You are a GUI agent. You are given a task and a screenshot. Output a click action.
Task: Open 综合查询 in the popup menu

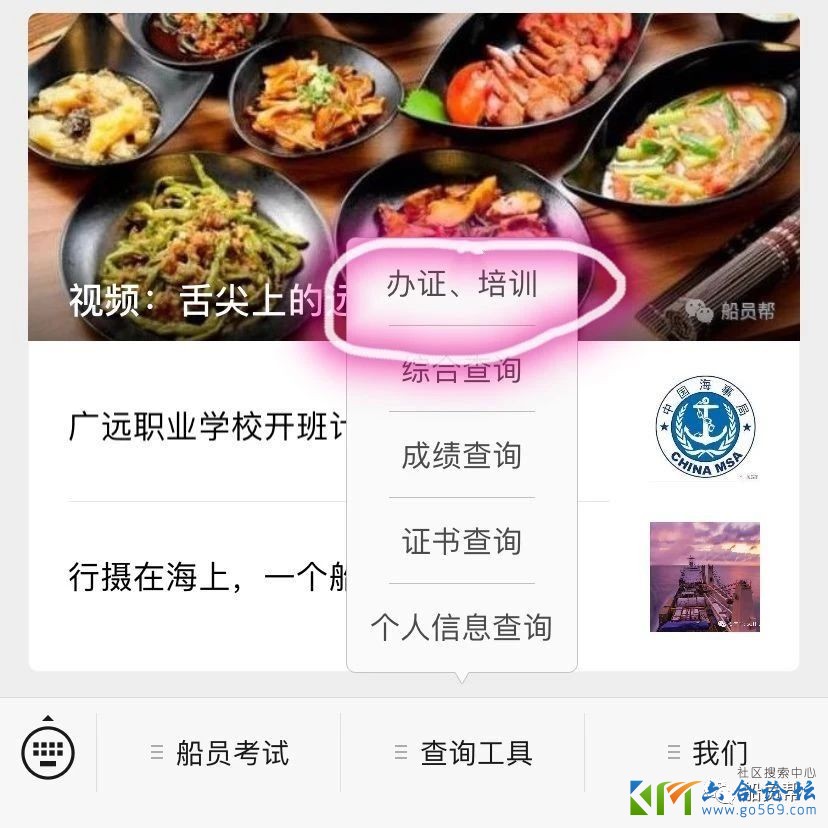462,371
